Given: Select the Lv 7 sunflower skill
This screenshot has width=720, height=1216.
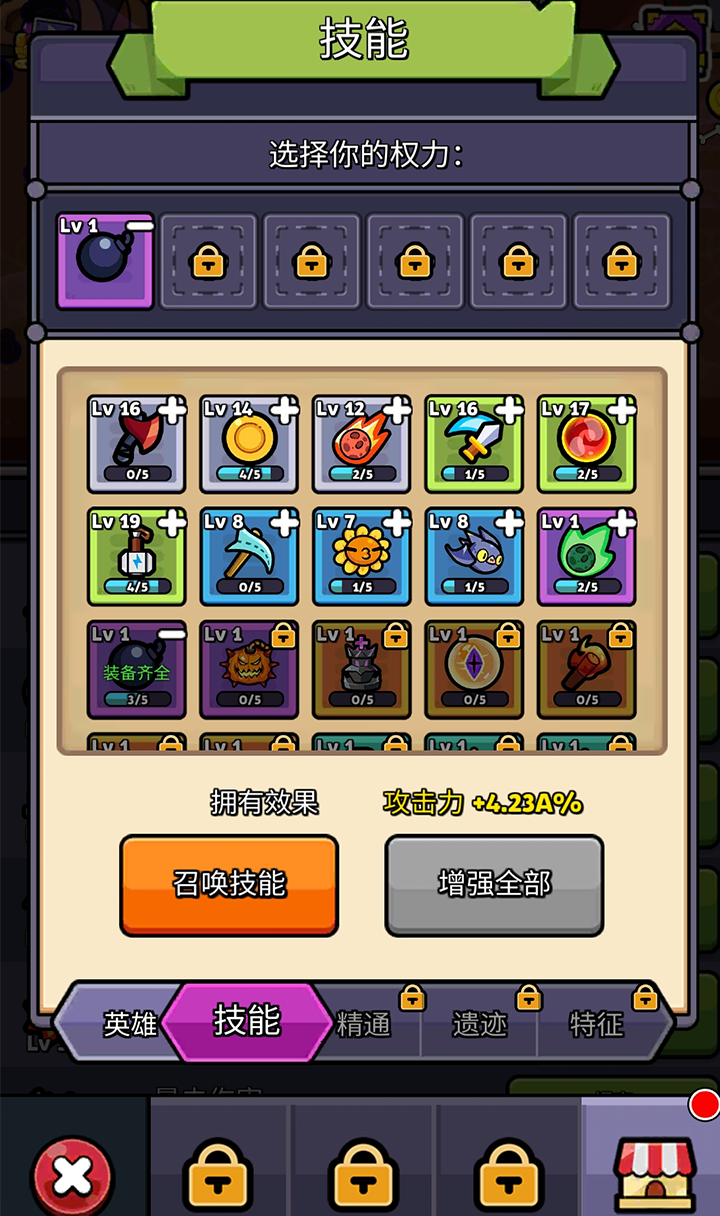Looking at the screenshot, I should [x=361, y=556].
